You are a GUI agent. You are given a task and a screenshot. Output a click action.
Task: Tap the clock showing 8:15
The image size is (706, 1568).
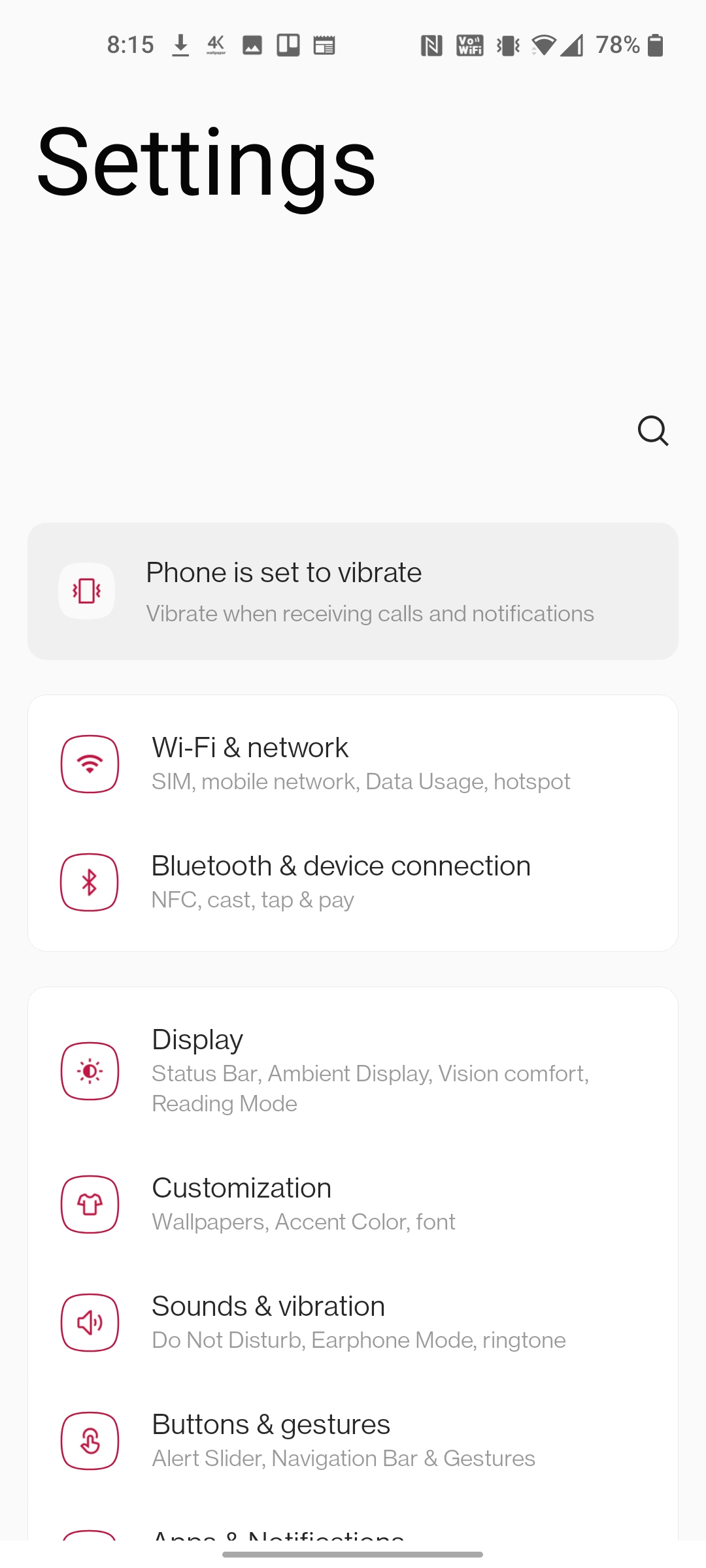point(130,44)
